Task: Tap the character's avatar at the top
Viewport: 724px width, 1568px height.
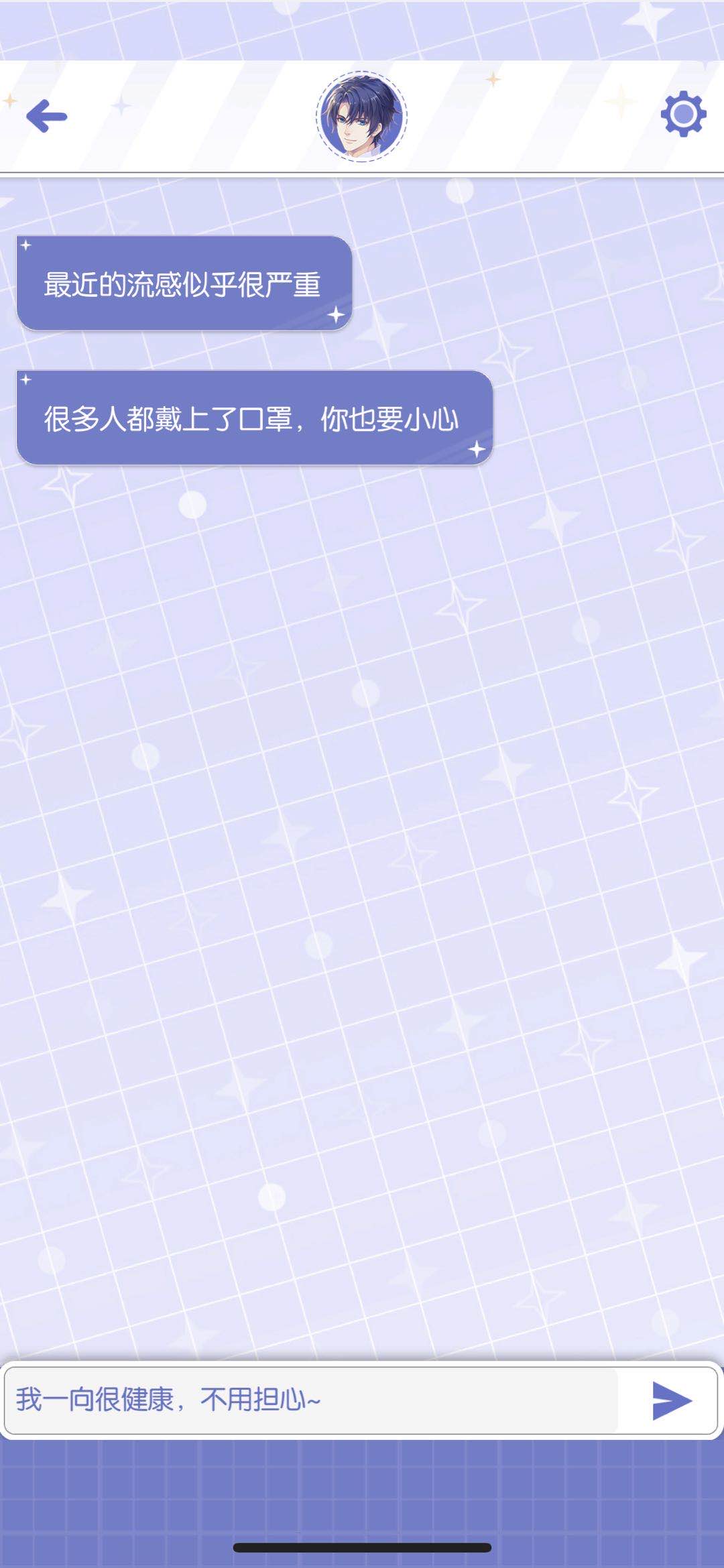Action: [x=361, y=116]
